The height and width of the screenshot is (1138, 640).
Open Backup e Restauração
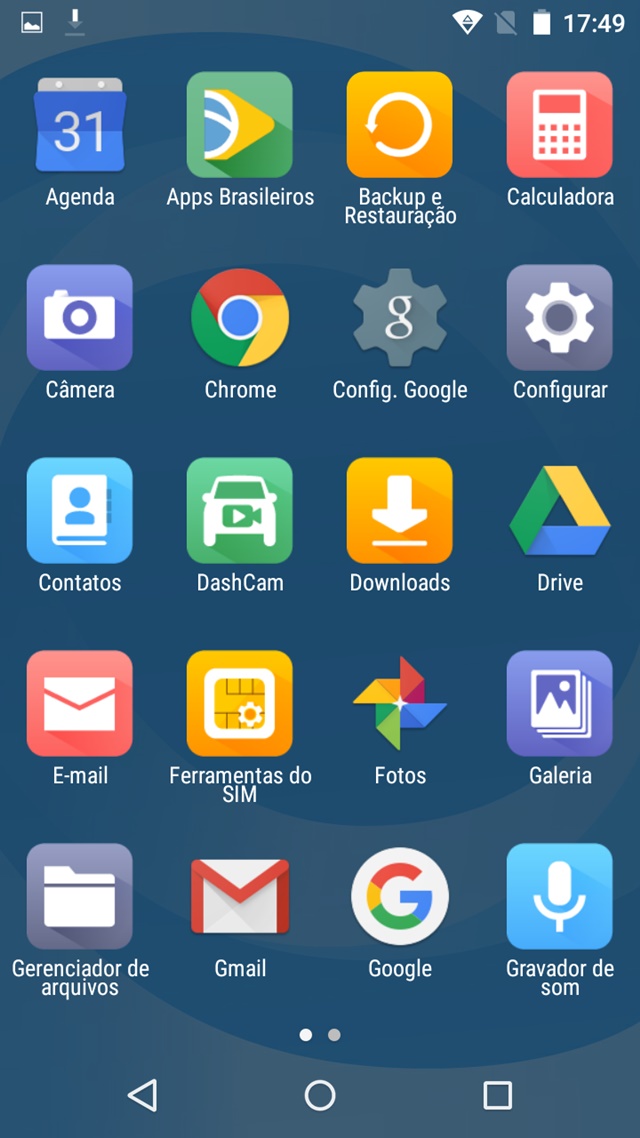pyautogui.click(x=400, y=125)
